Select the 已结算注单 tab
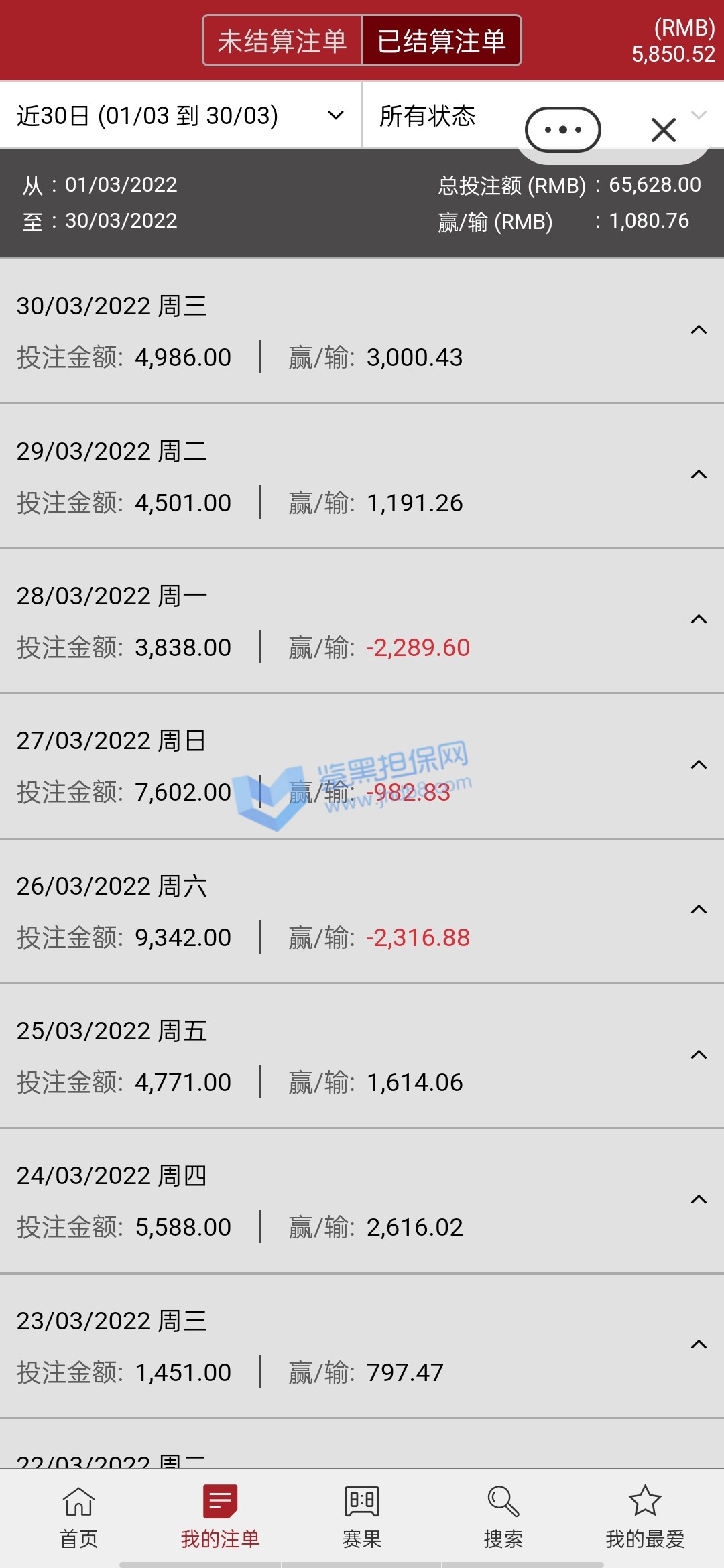 (x=441, y=41)
